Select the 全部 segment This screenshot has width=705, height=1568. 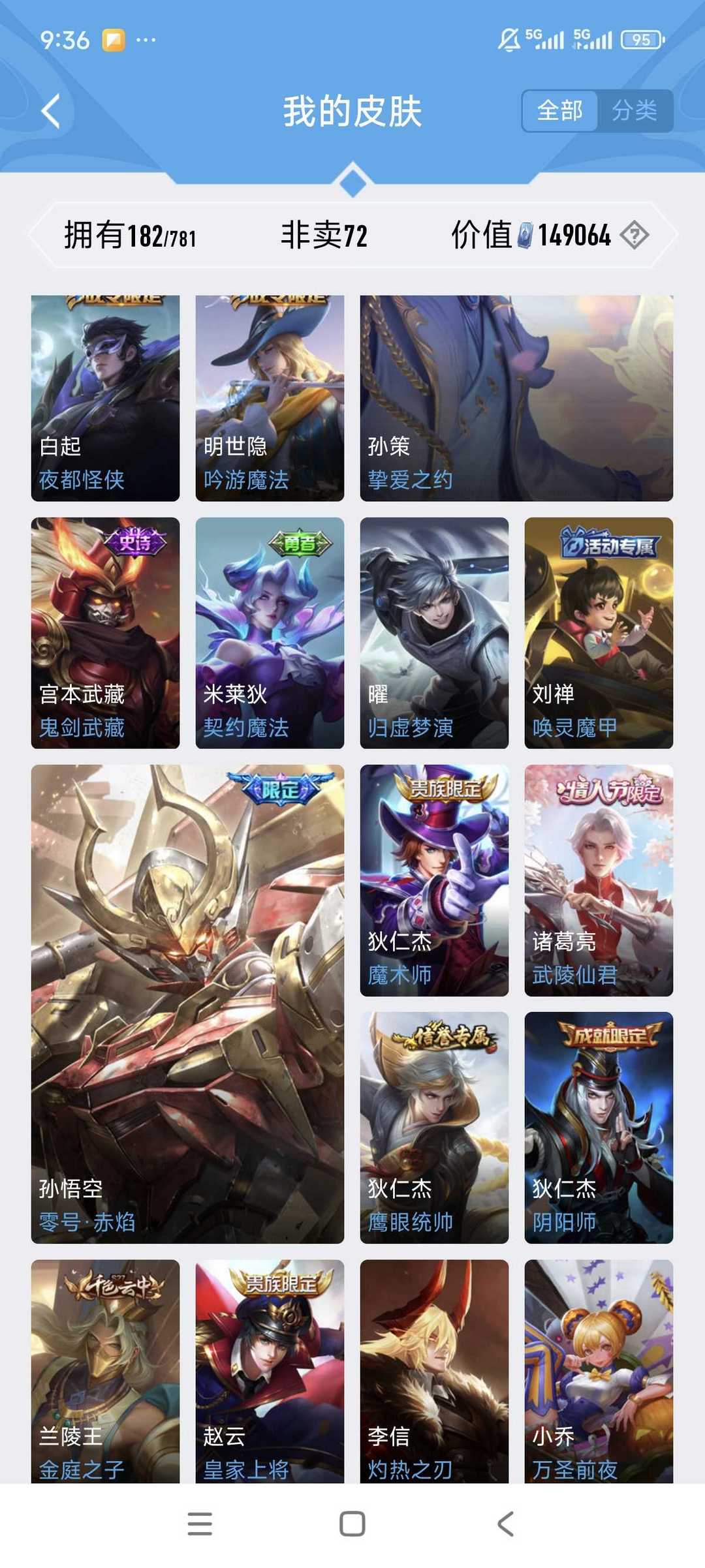pos(560,111)
